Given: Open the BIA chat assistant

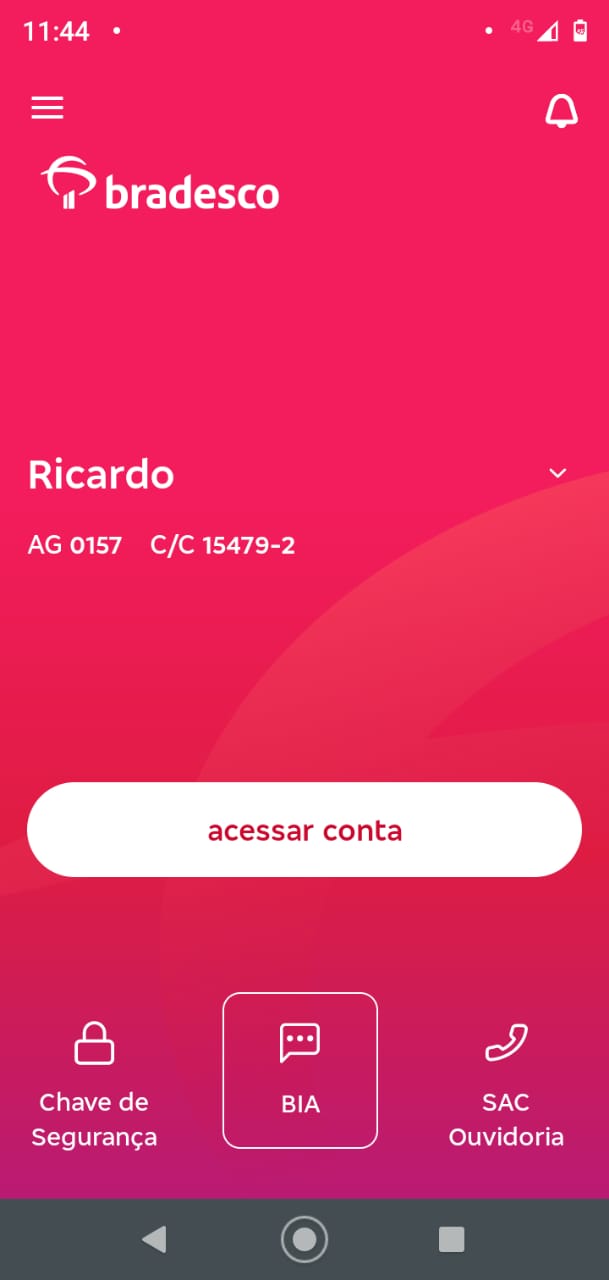Looking at the screenshot, I should click(300, 1070).
